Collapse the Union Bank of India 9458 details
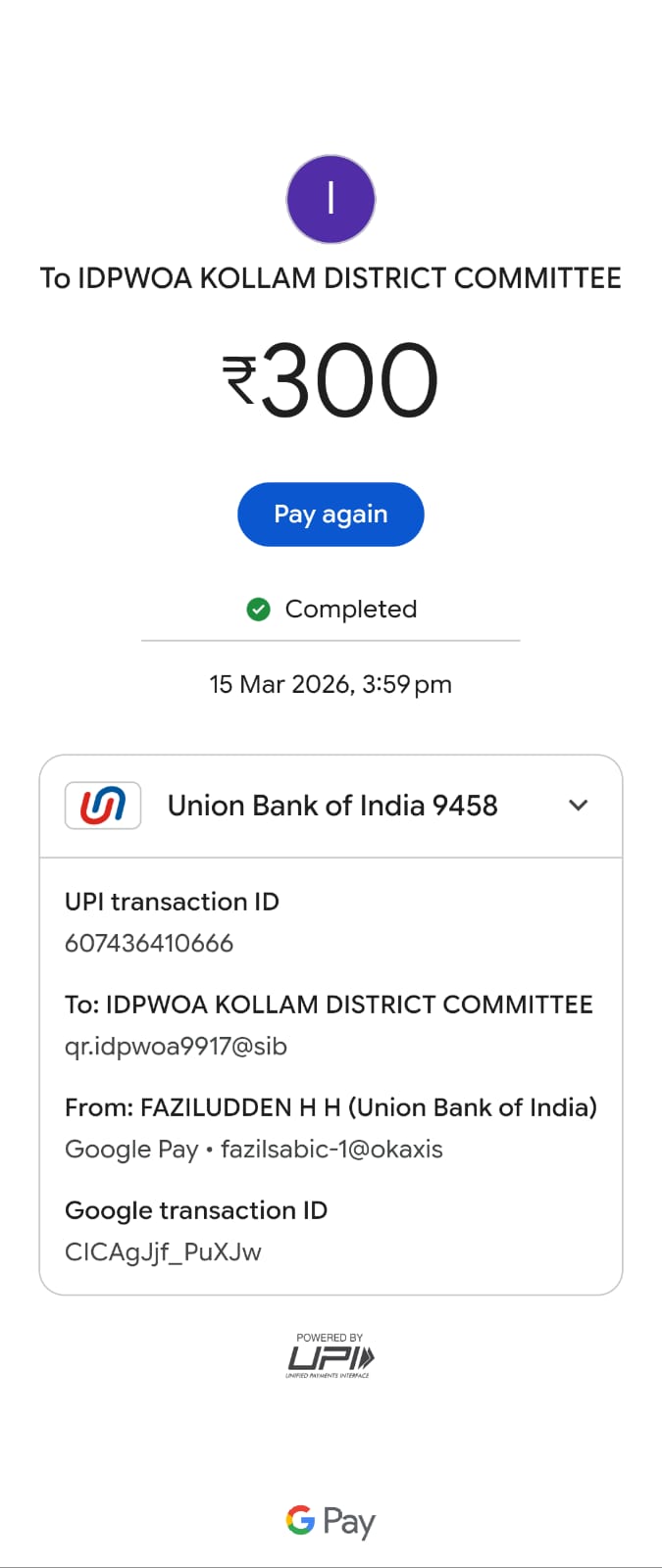The image size is (662, 1568). tap(578, 806)
